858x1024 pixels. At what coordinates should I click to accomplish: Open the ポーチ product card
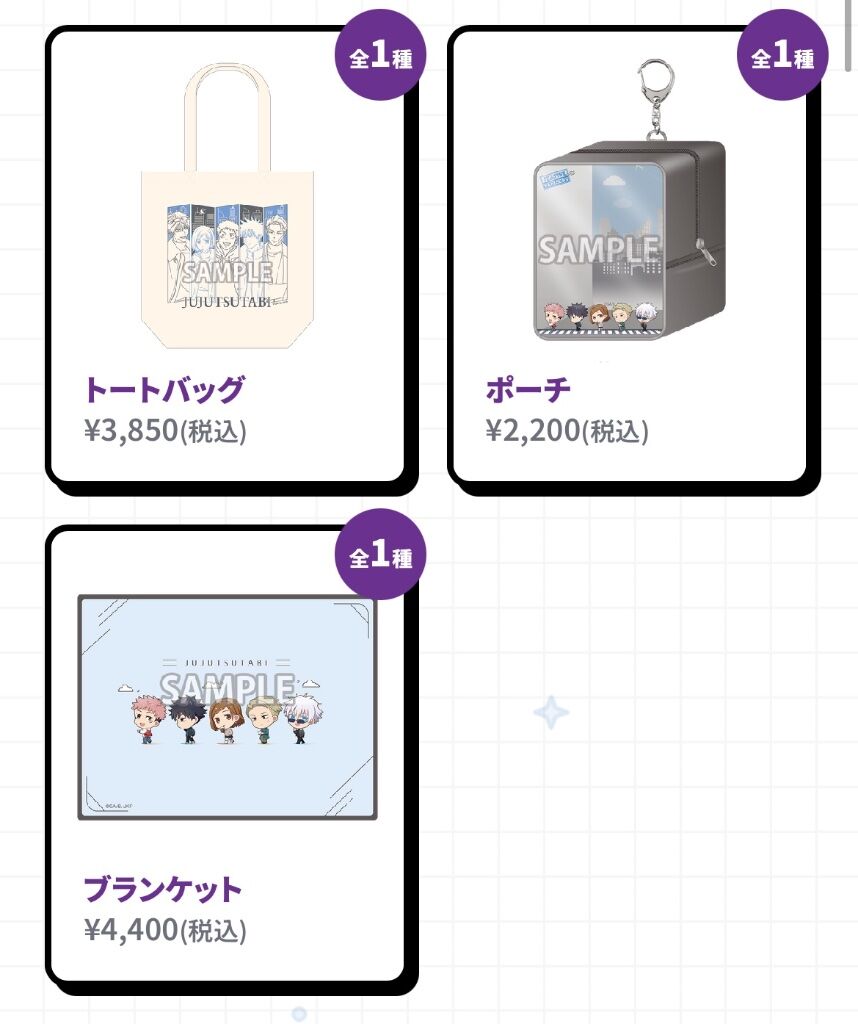tap(628, 255)
